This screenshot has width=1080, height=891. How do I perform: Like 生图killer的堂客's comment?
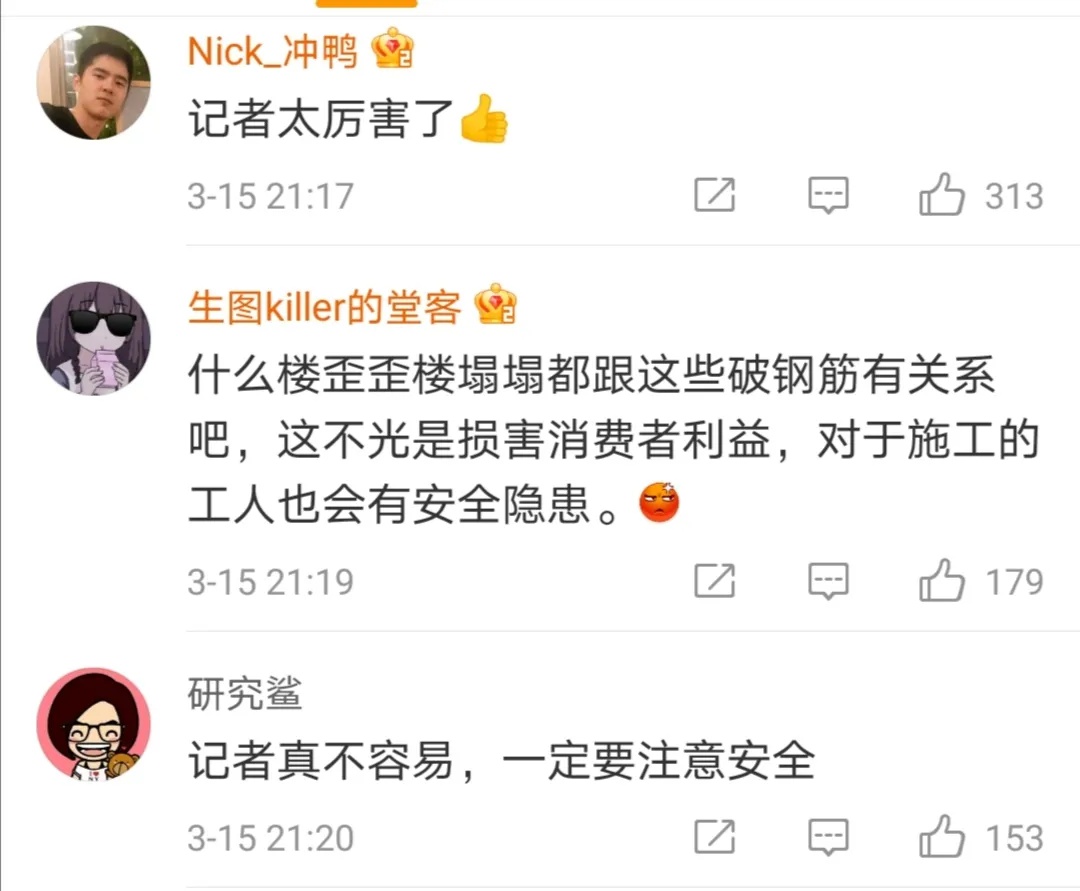click(x=941, y=581)
